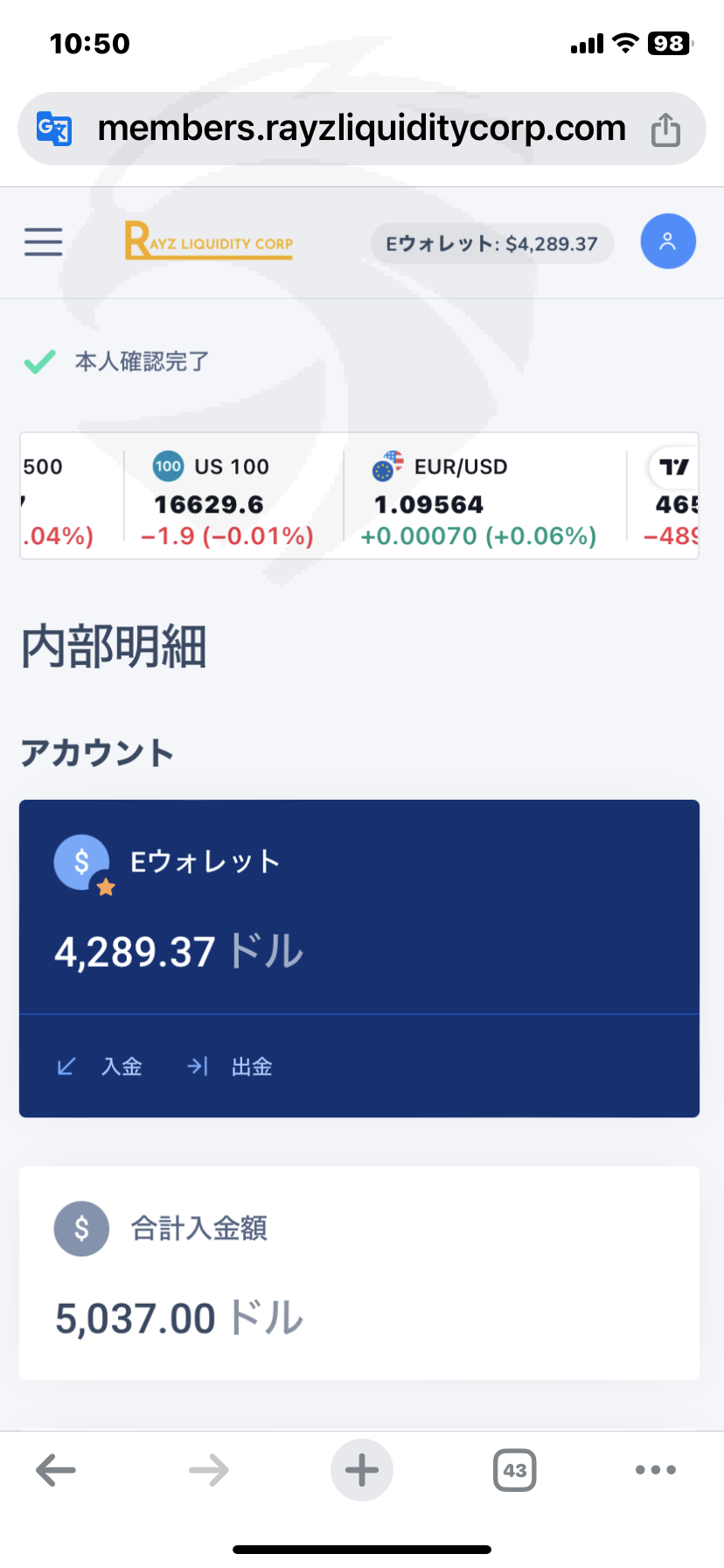Share the page from address bar

665,129
